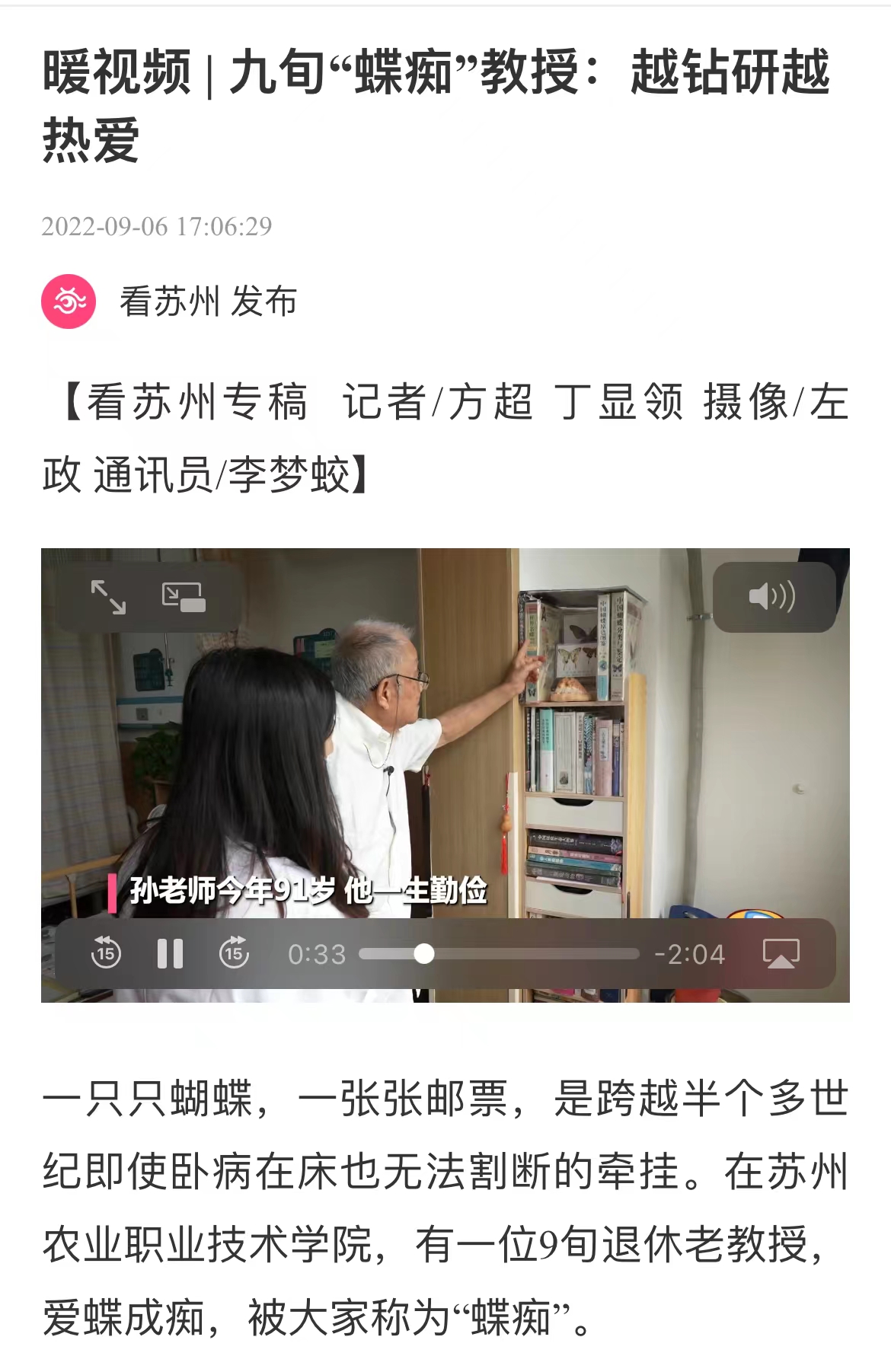891x1372 pixels.
Task: Skip forward 15 seconds
Action: 234,953
